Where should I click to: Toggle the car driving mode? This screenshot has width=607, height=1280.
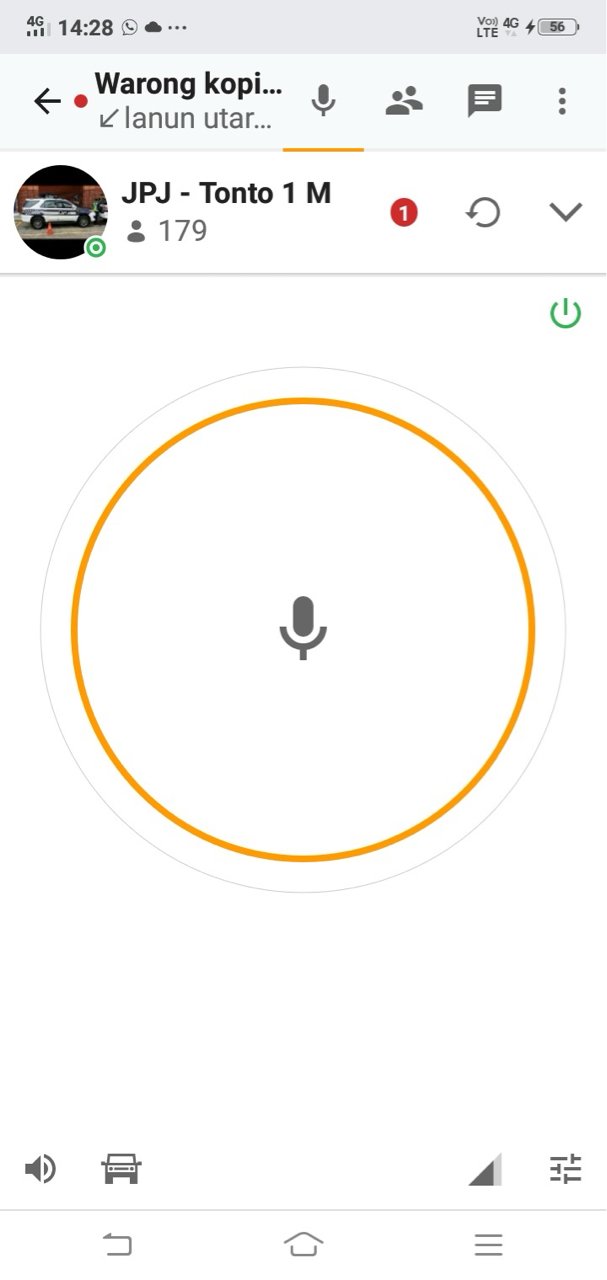click(x=121, y=1168)
